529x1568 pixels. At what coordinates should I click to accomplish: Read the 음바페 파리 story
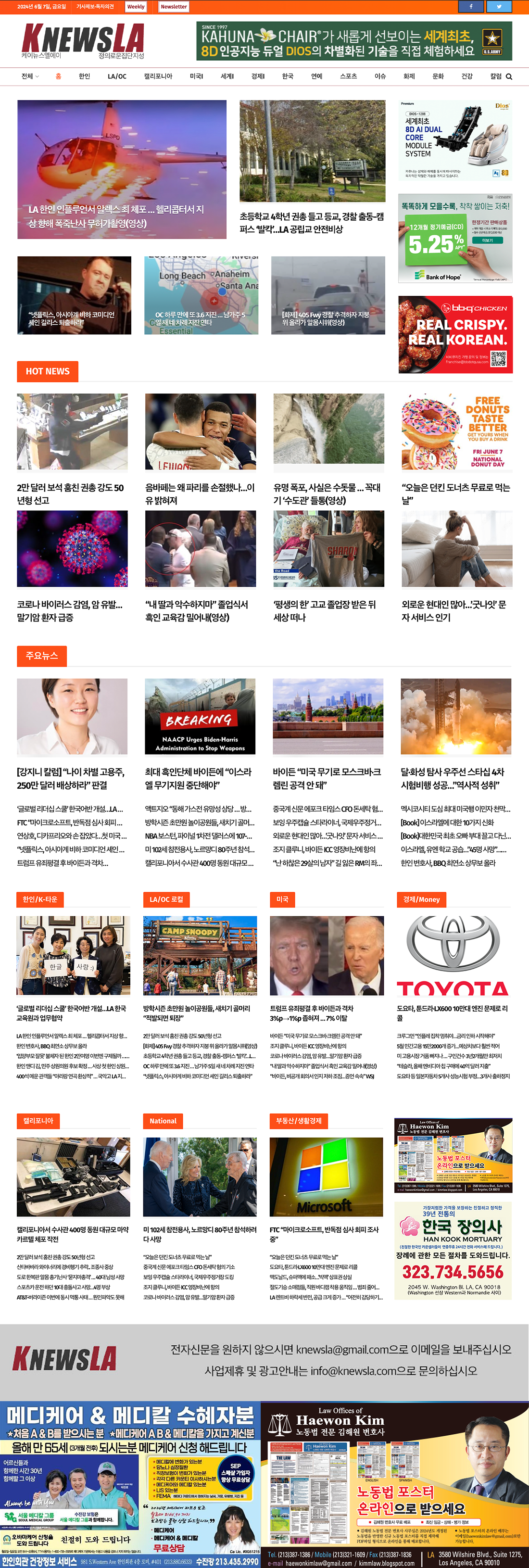(x=200, y=493)
